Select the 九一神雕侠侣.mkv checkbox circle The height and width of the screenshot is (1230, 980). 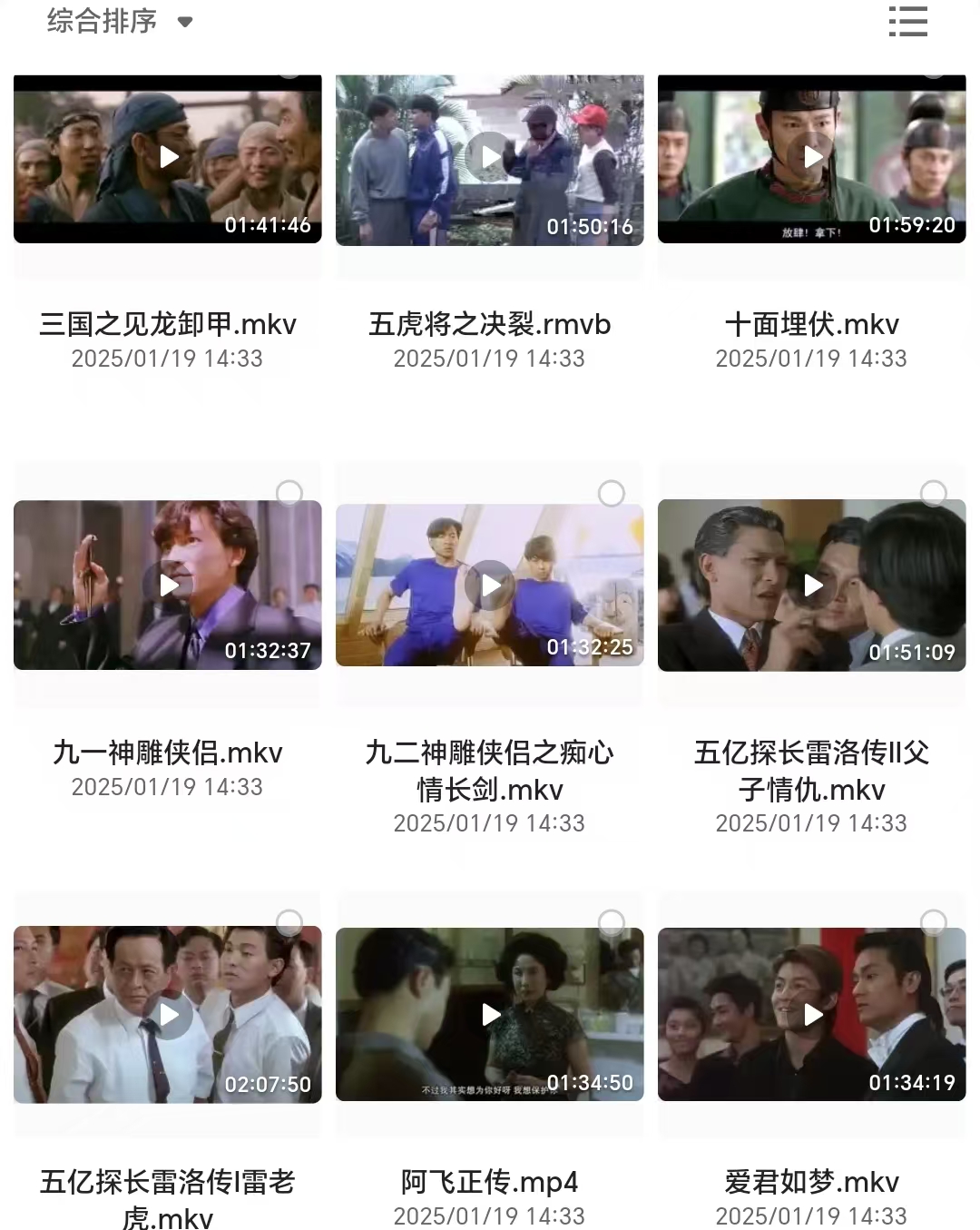click(289, 493)
